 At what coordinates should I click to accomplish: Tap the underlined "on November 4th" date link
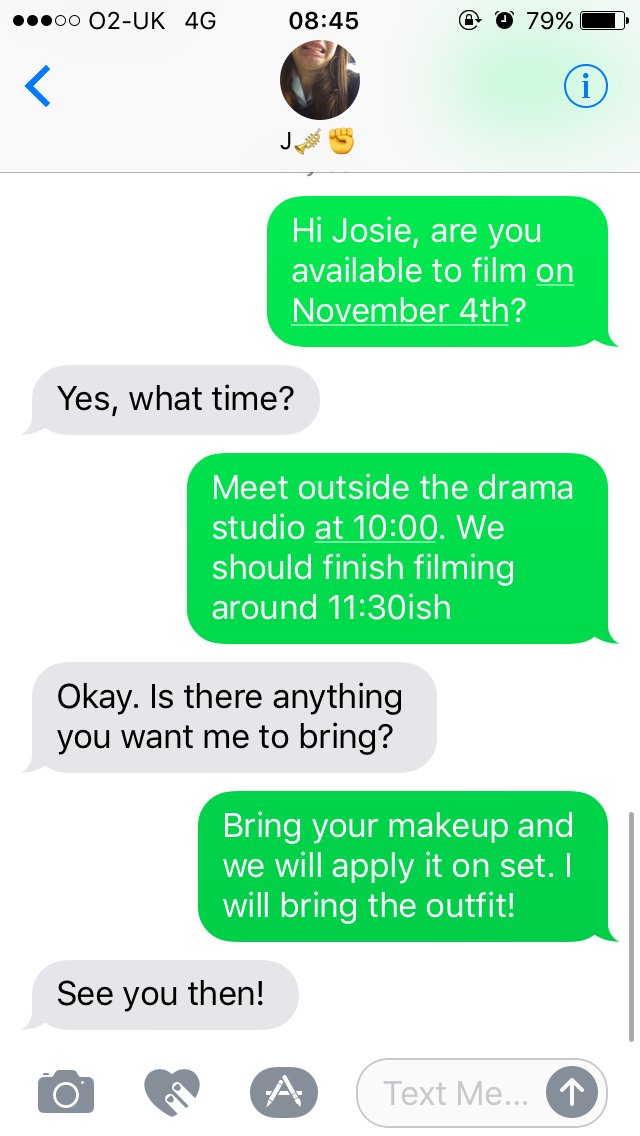coord(433,291)
